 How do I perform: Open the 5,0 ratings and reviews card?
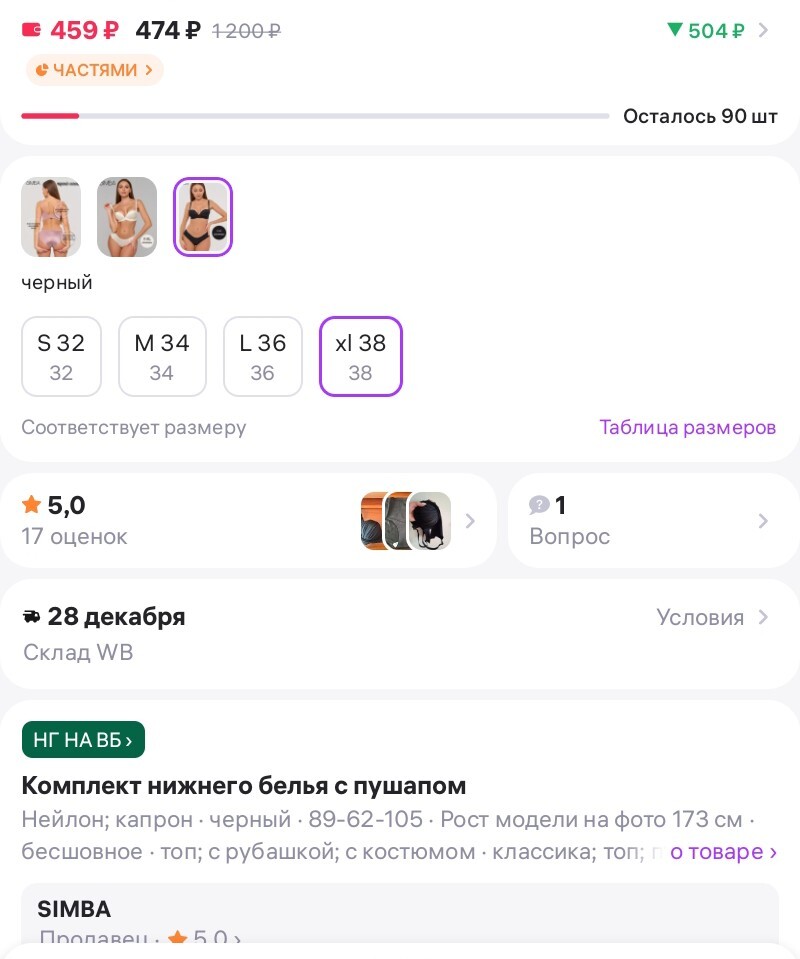click(248, 520)
